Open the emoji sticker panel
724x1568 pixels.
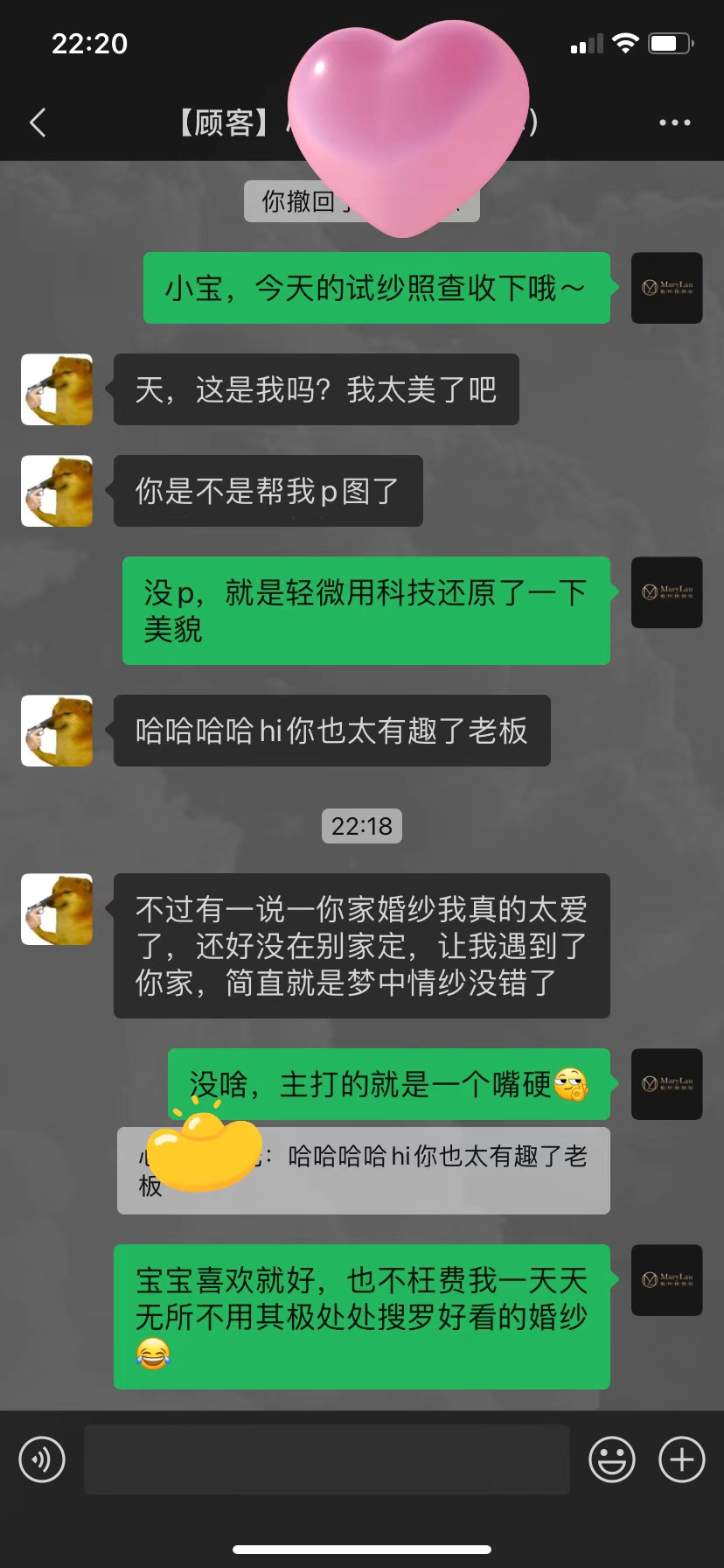pos(612,1459)
